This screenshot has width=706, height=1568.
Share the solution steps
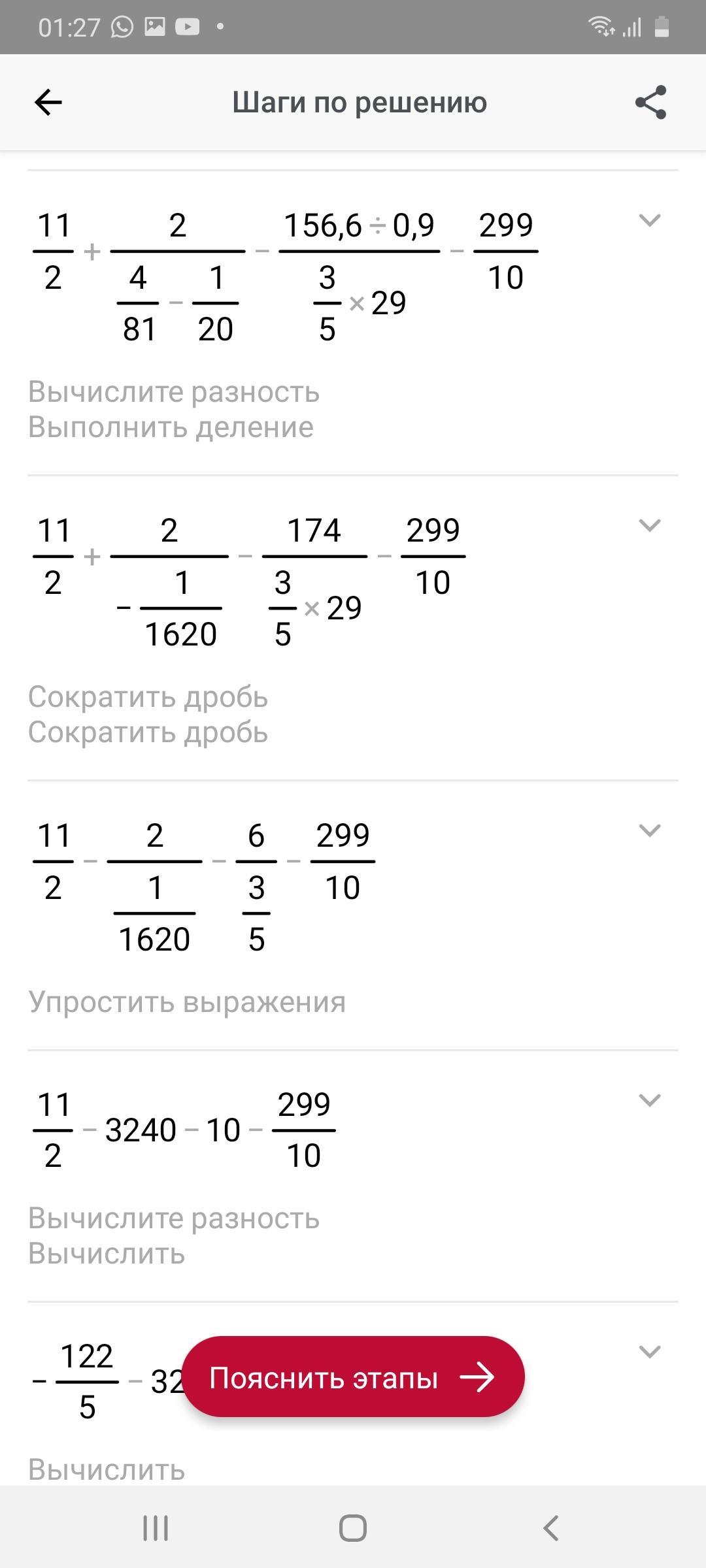(650, 103)
